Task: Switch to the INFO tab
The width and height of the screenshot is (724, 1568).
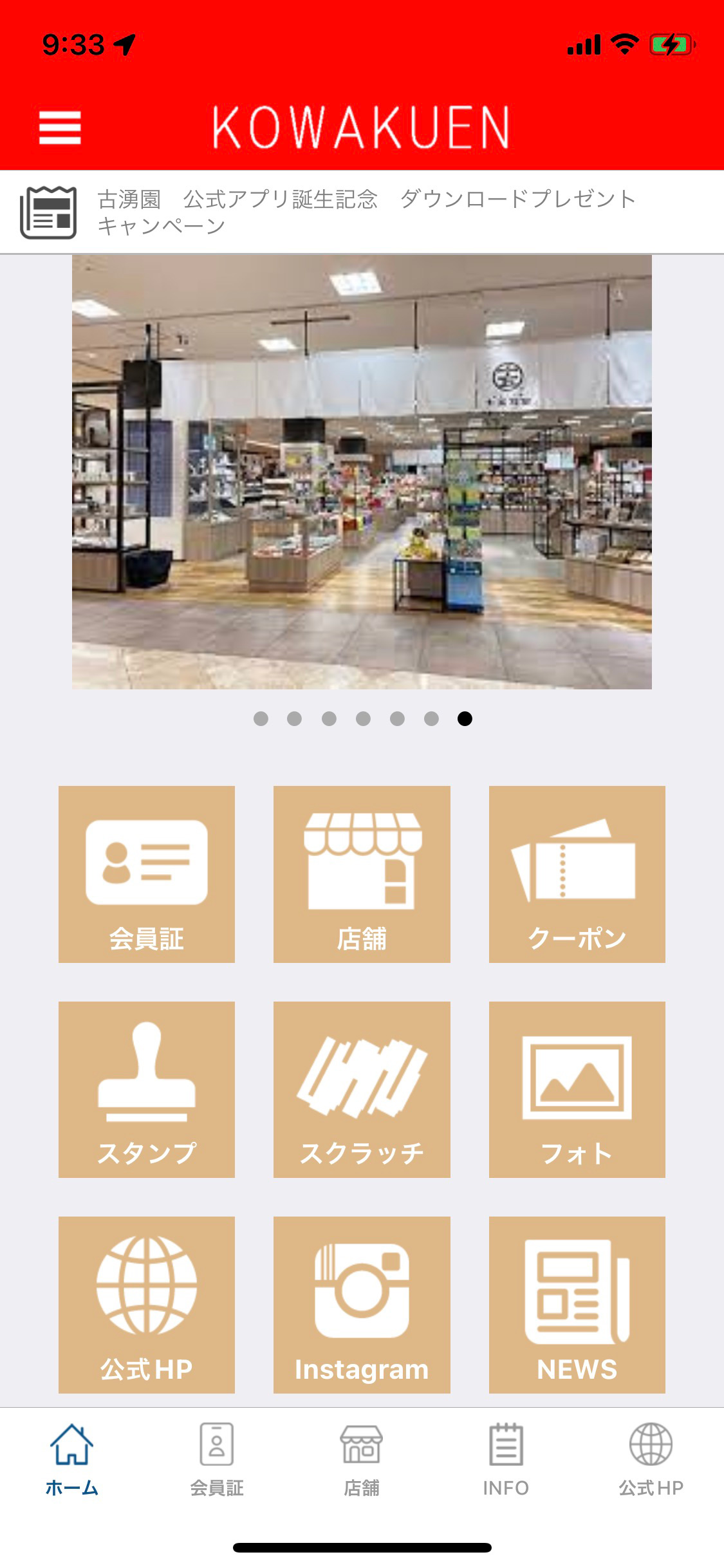Action: [506, 1460]
